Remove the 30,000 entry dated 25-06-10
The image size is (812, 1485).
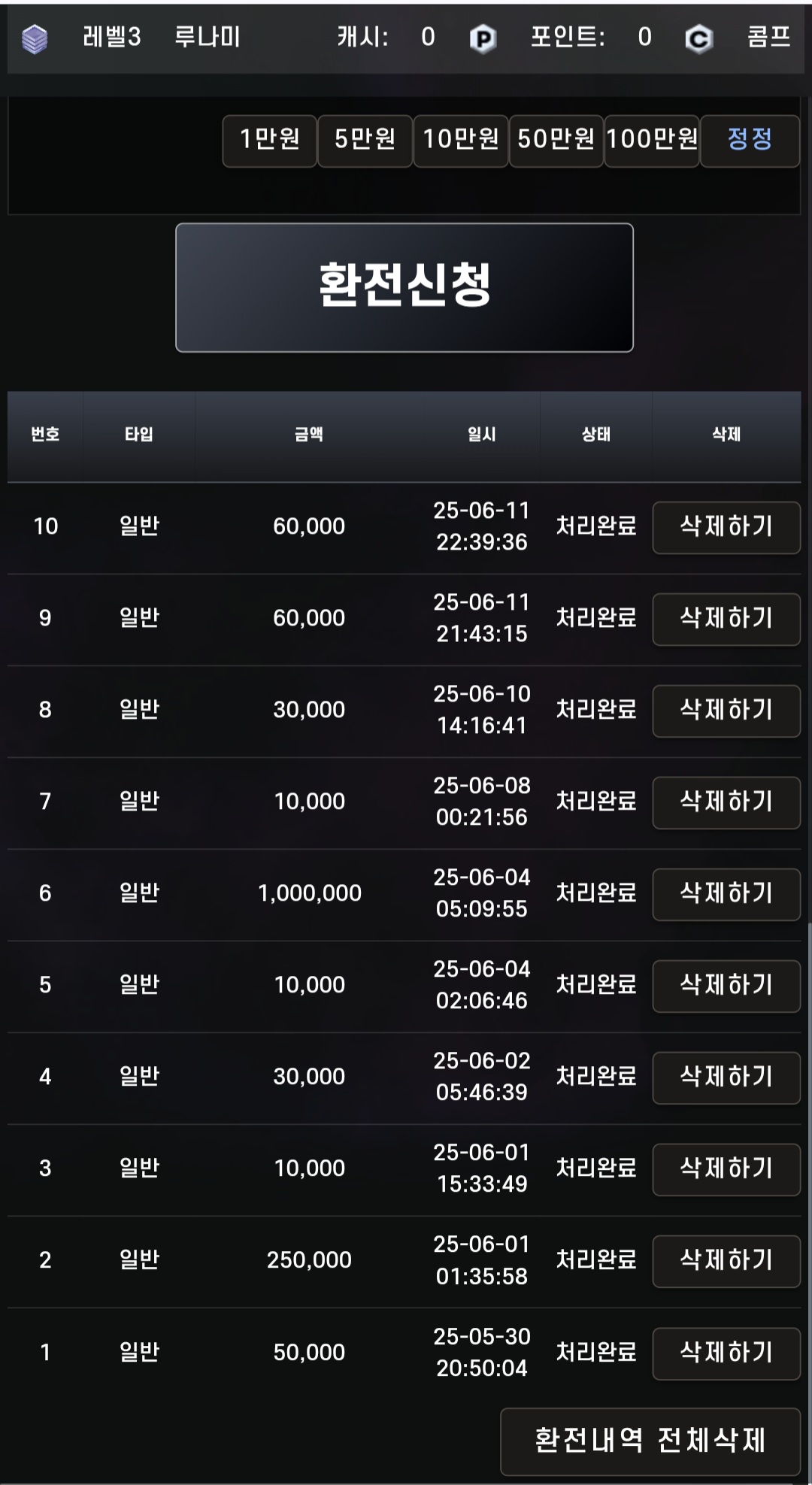(726, 711)
